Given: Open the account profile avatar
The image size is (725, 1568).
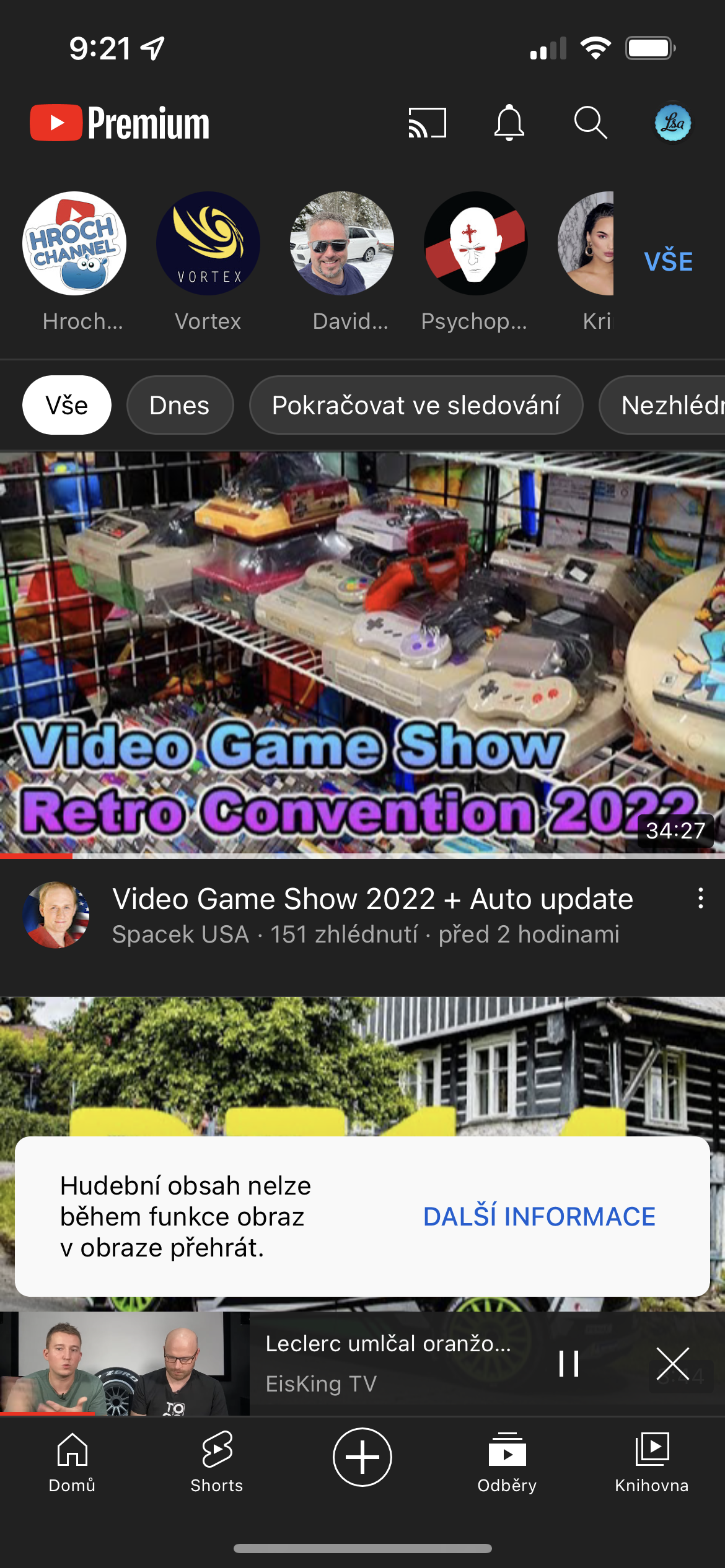Looking at the screenshot, I should pos(673,123).
